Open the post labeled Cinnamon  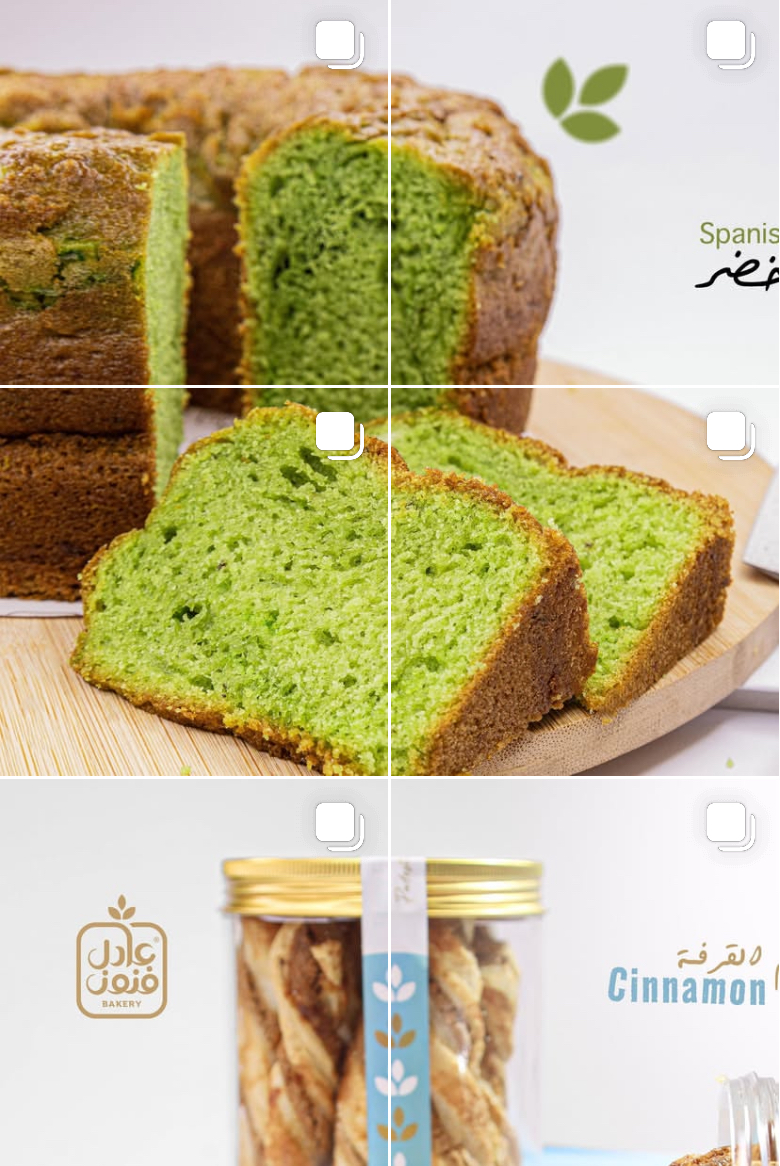click(x=585, y=970)
